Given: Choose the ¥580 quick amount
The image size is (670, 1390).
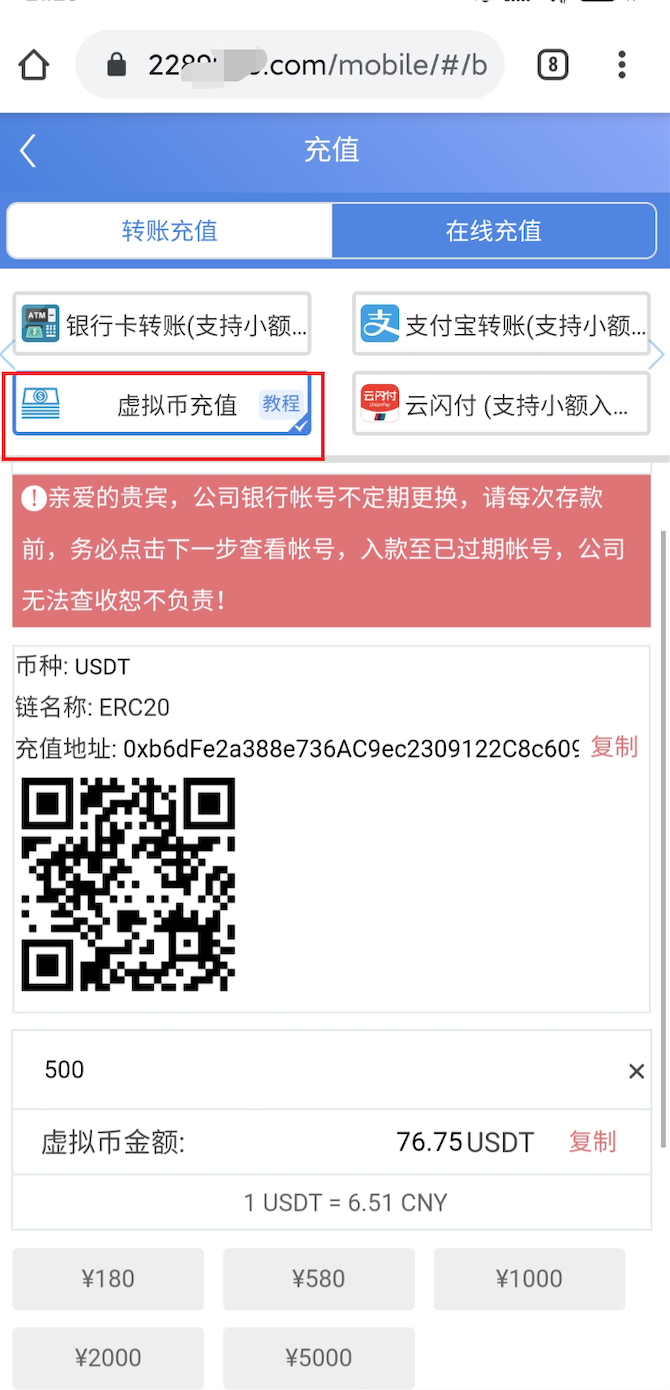Looking at the screenshot, I should (x=319, y=1279).
